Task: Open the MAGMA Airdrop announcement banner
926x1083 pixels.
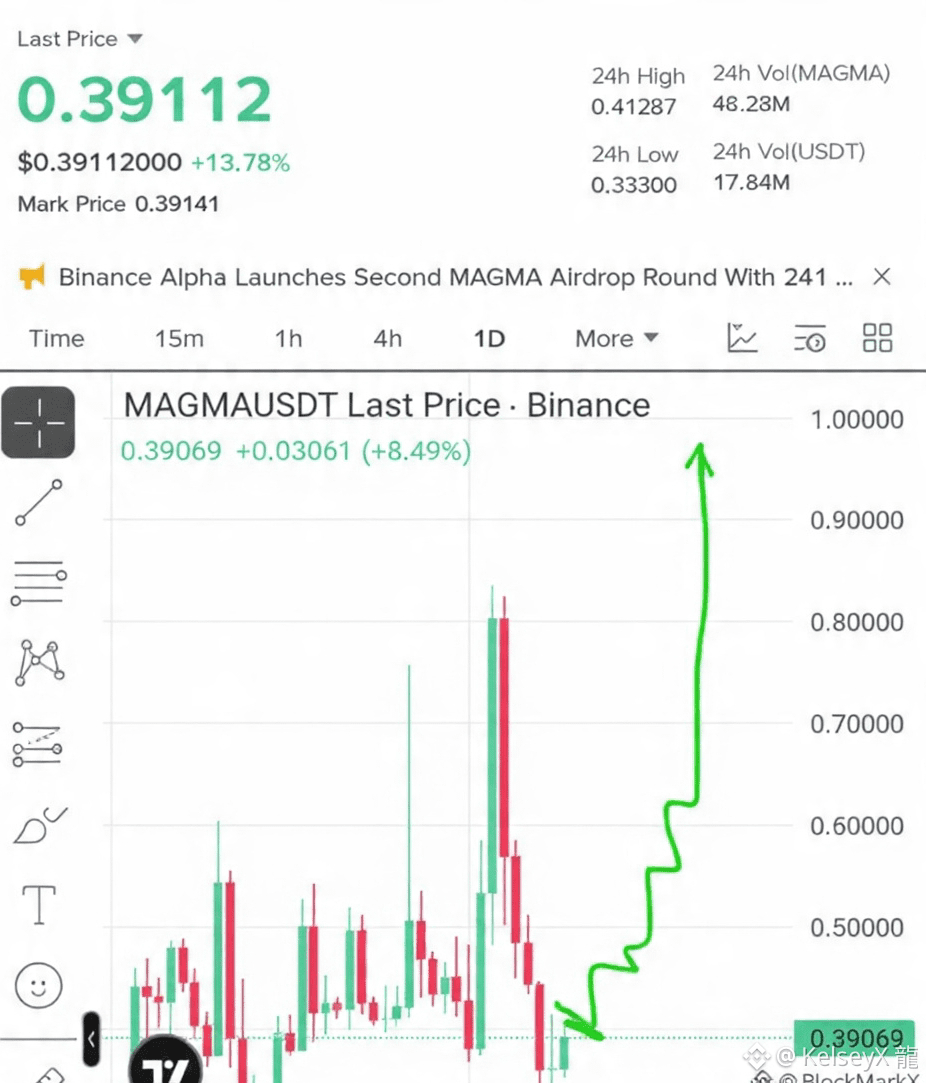Action: (x=456, y=277)
